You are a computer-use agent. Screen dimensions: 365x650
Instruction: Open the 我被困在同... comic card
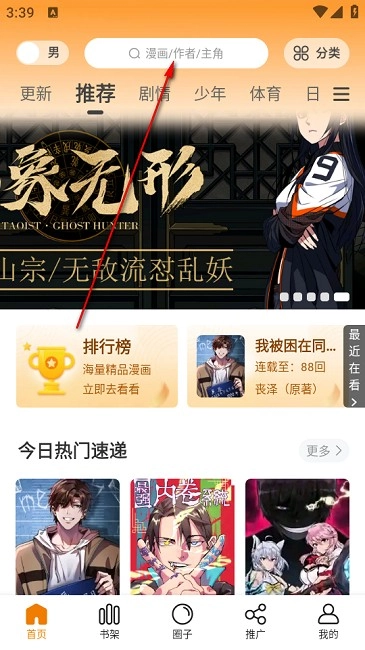pos(265,366)
